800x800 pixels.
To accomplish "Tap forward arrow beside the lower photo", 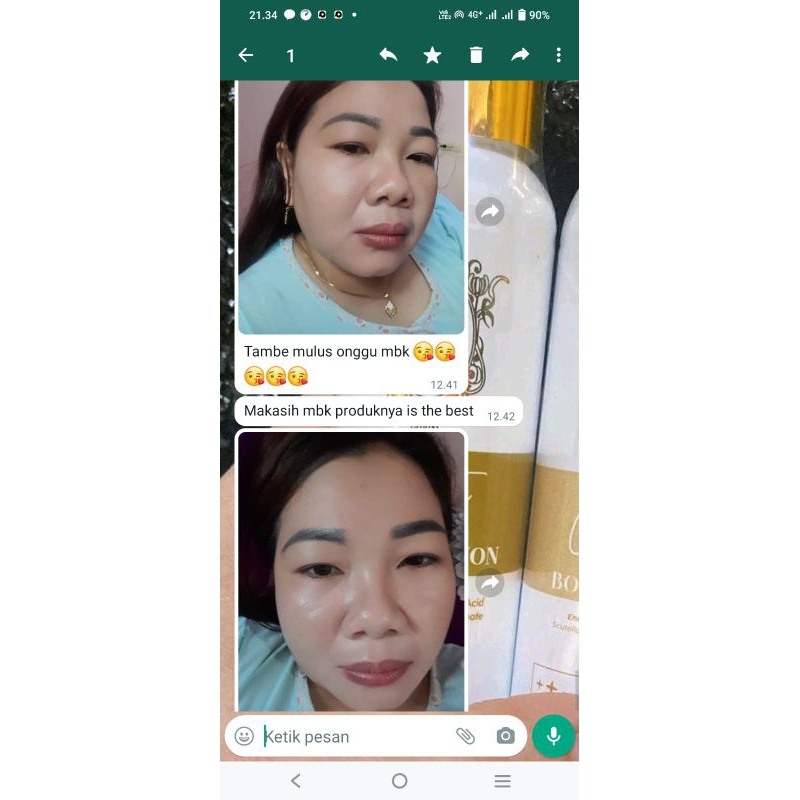I will coord(489,583).
